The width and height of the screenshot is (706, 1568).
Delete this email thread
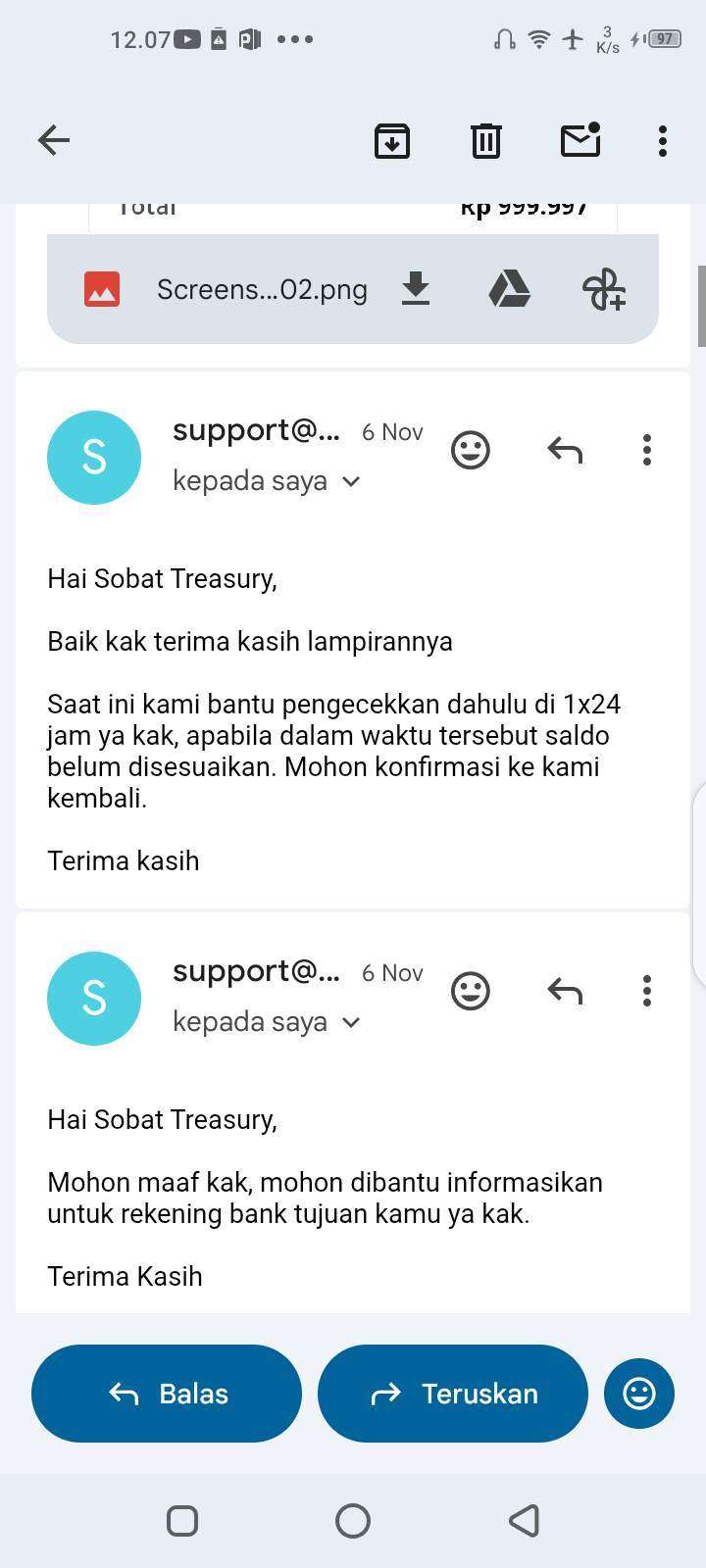tap(485, 140)
